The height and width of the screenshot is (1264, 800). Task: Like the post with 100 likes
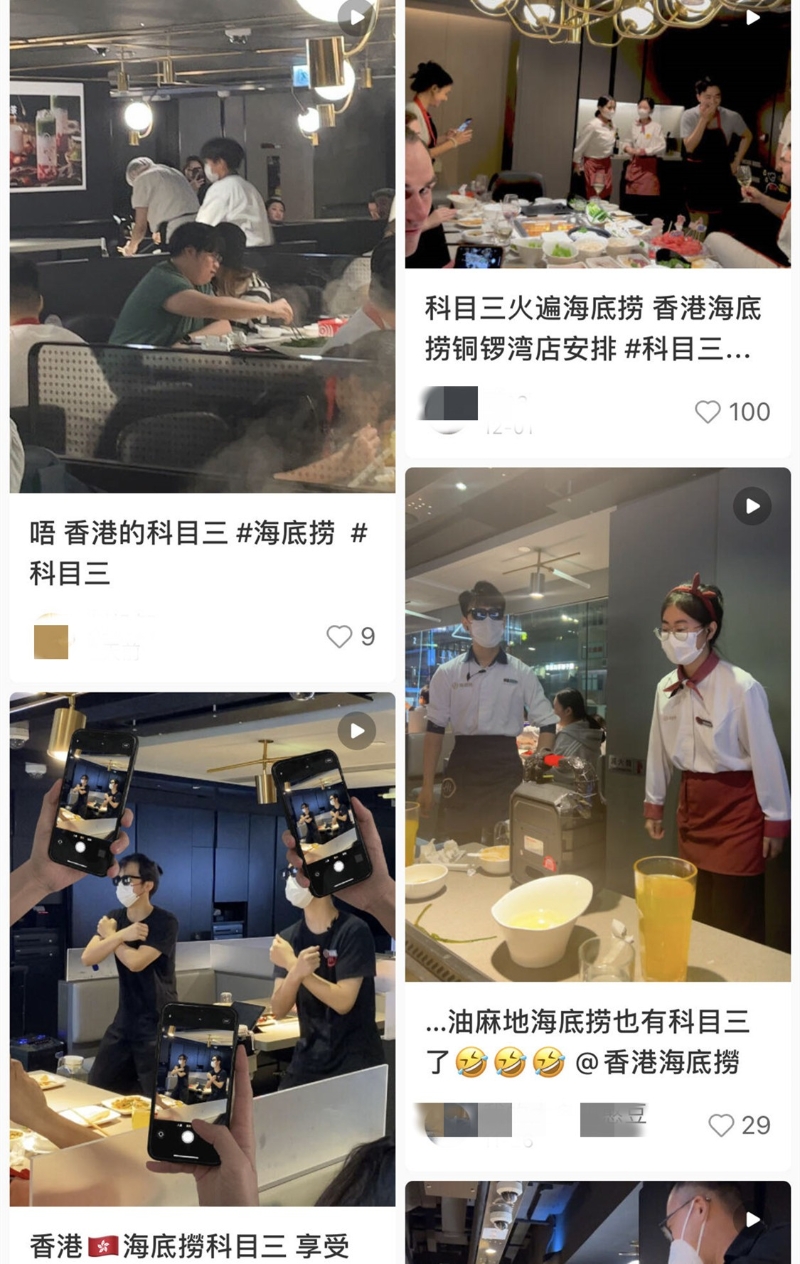coord(708,412)
